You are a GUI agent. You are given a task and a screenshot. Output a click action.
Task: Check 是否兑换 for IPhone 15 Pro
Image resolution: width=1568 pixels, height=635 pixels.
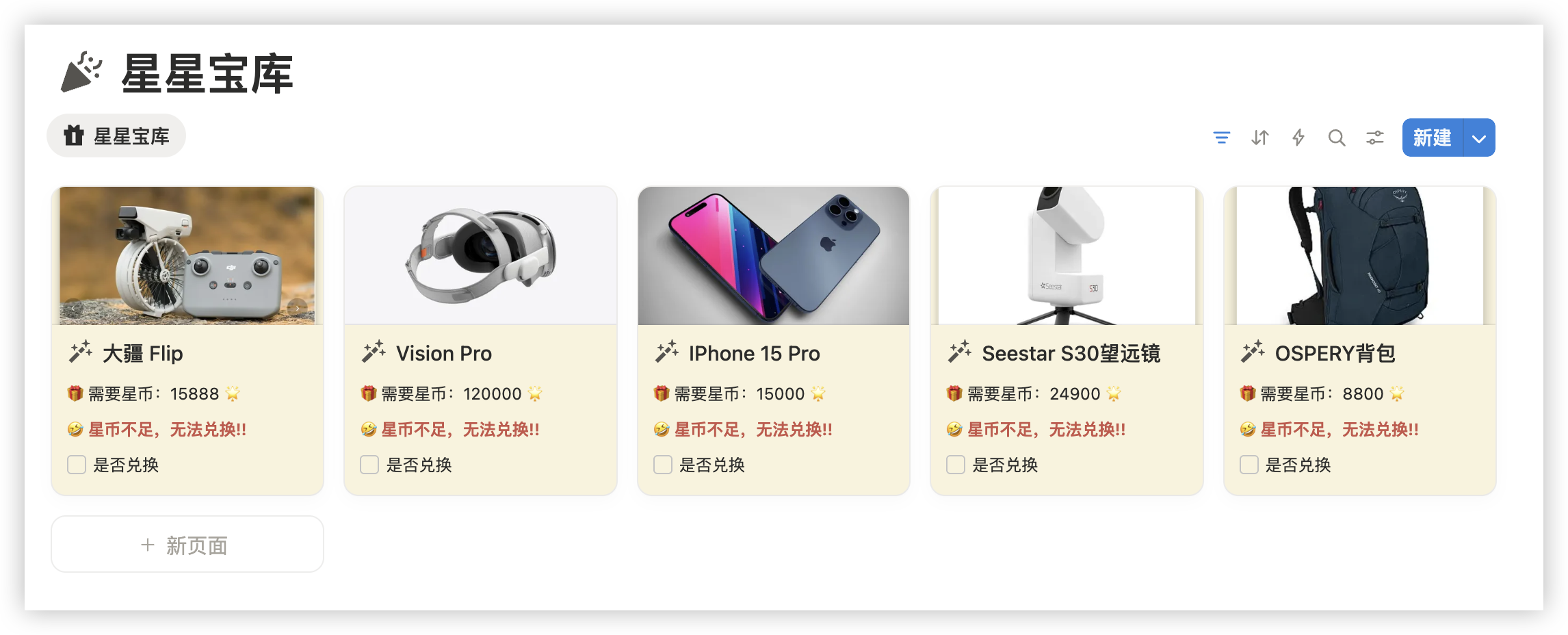pyautogui.click(x=663, y=465)
